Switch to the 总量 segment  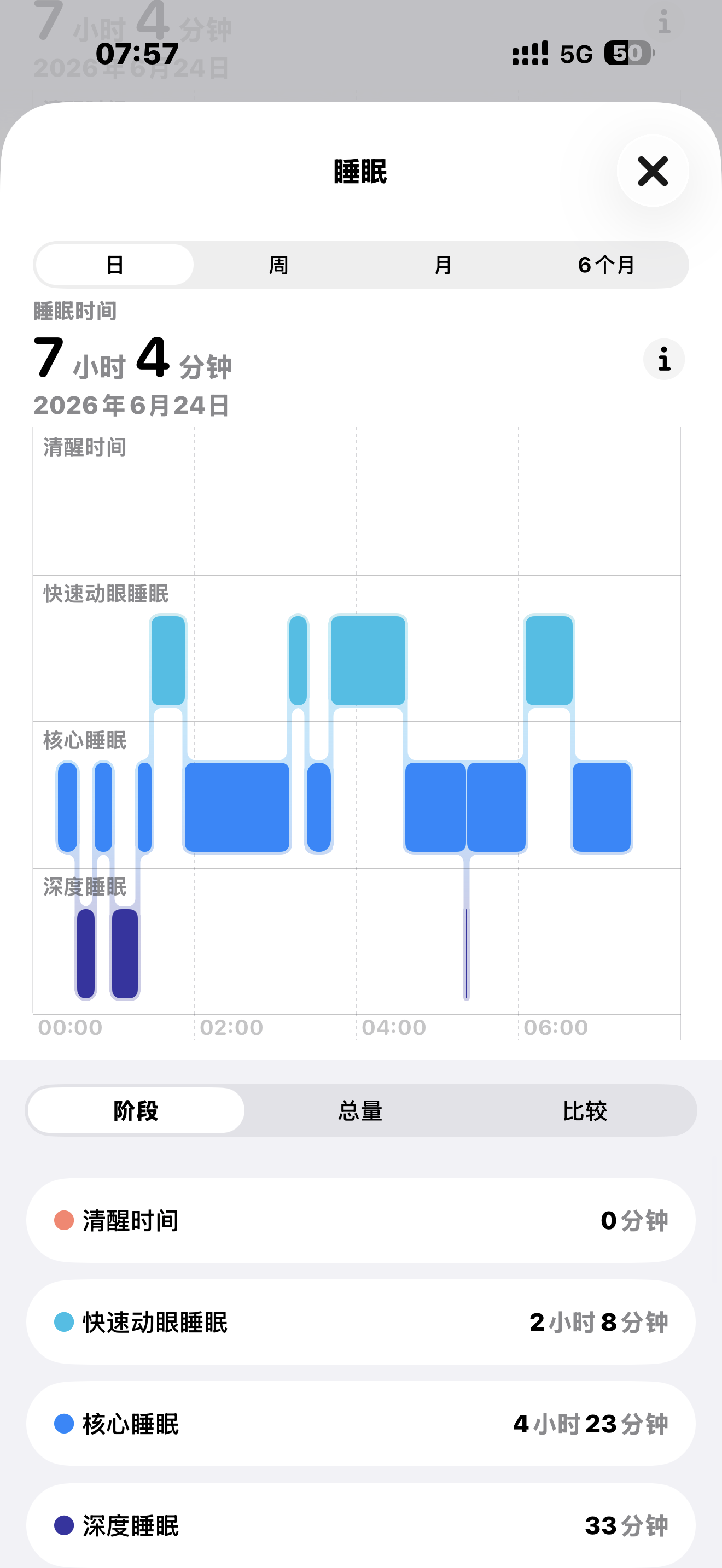tap(360, 1110)
